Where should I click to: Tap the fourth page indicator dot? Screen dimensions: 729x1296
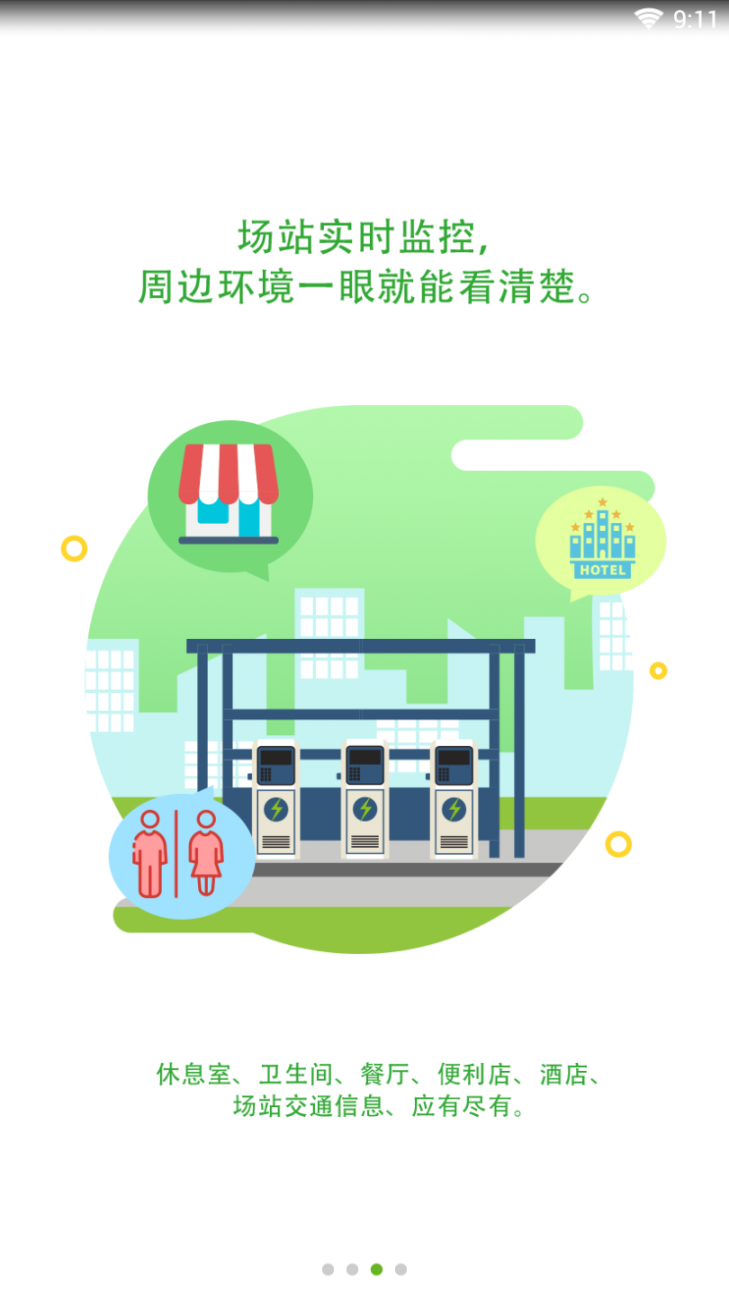tap(401, 1269)
